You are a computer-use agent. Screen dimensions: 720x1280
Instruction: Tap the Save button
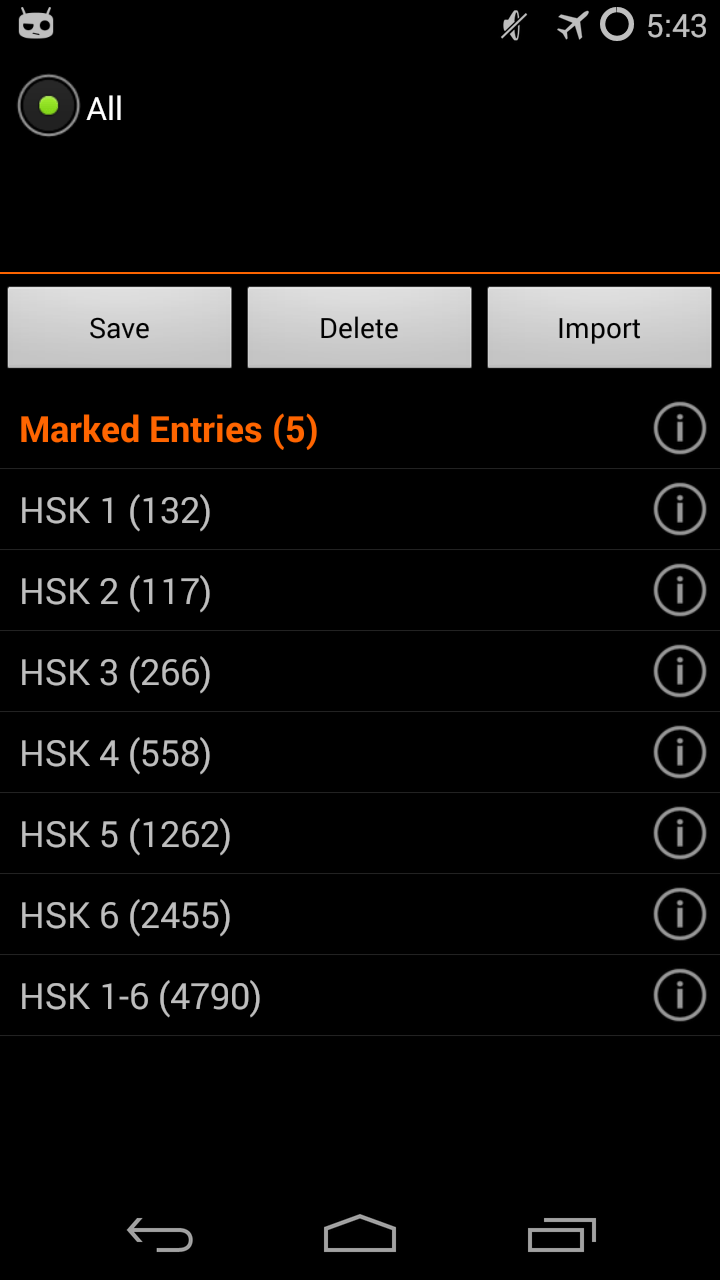click(x=120, y=328)
